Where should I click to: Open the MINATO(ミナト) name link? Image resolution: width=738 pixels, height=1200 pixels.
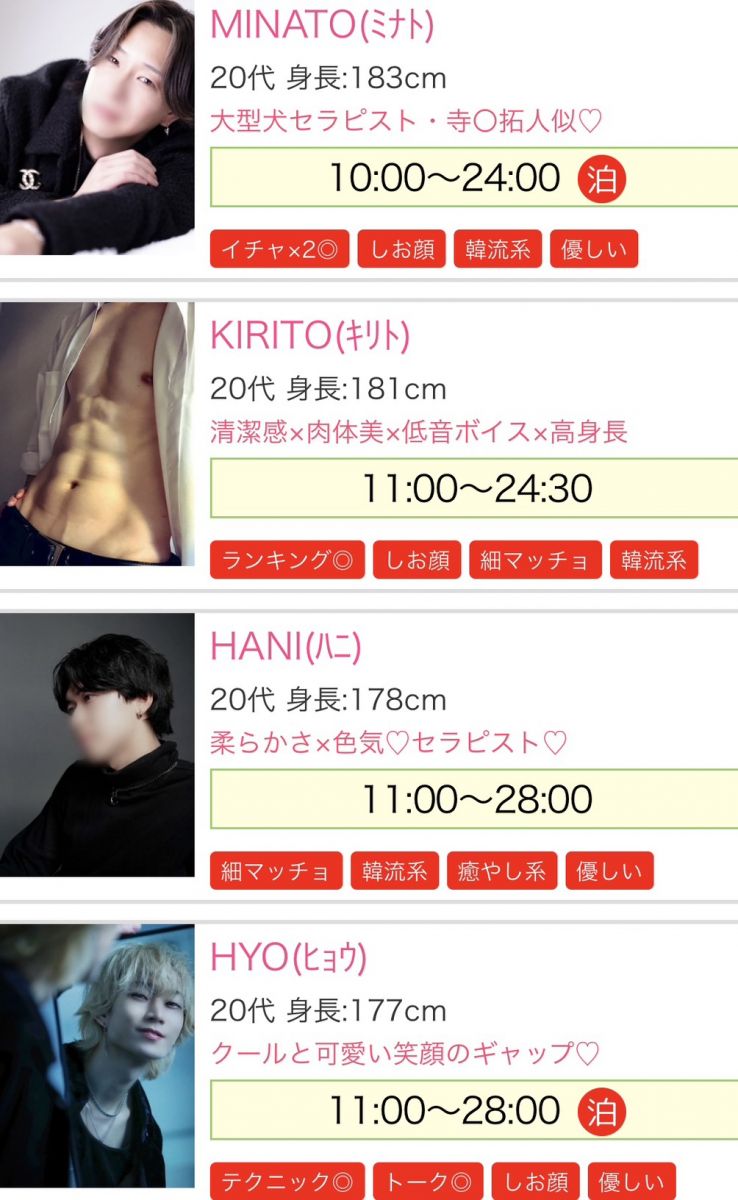tap(322, 25)
